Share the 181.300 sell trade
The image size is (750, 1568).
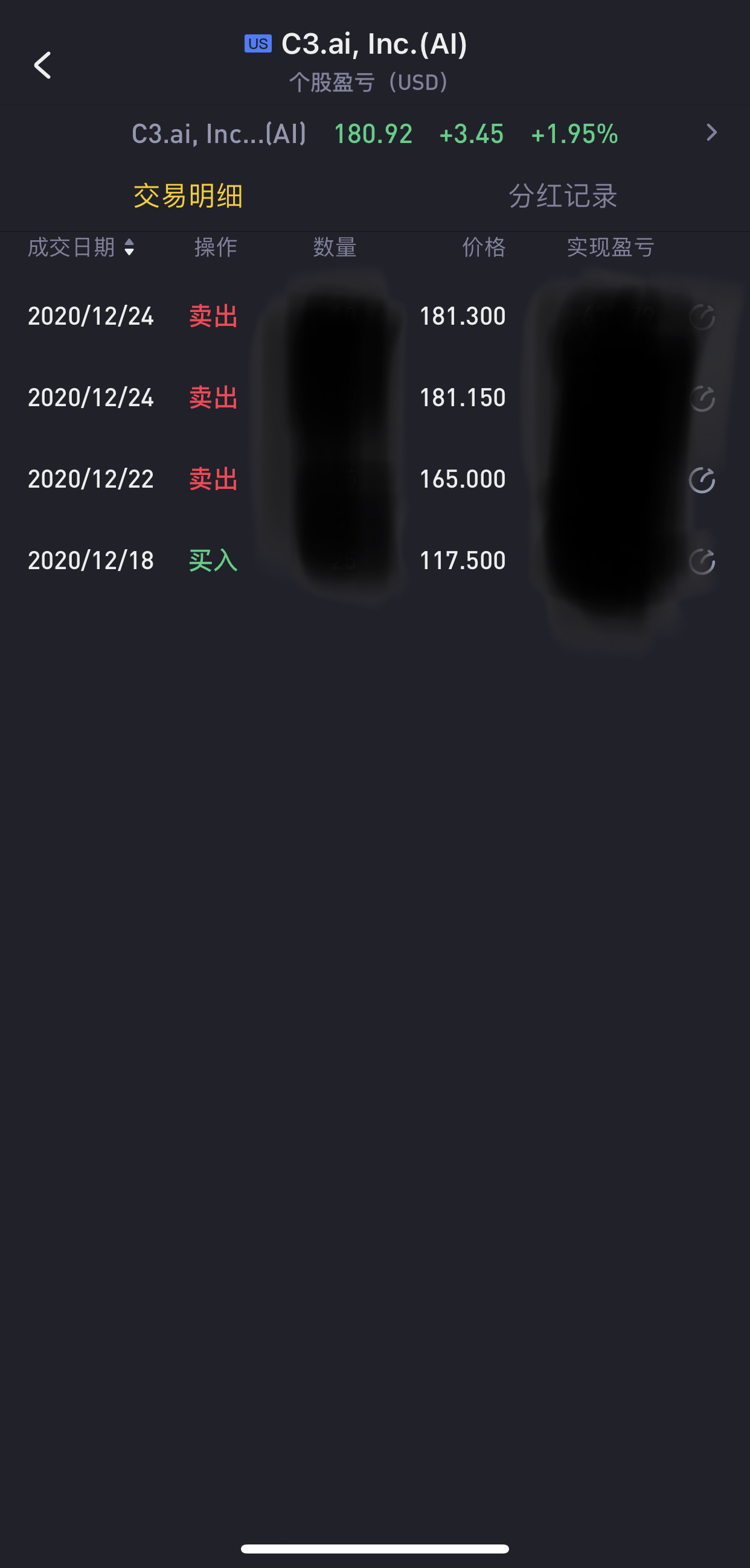click(702, 317)
